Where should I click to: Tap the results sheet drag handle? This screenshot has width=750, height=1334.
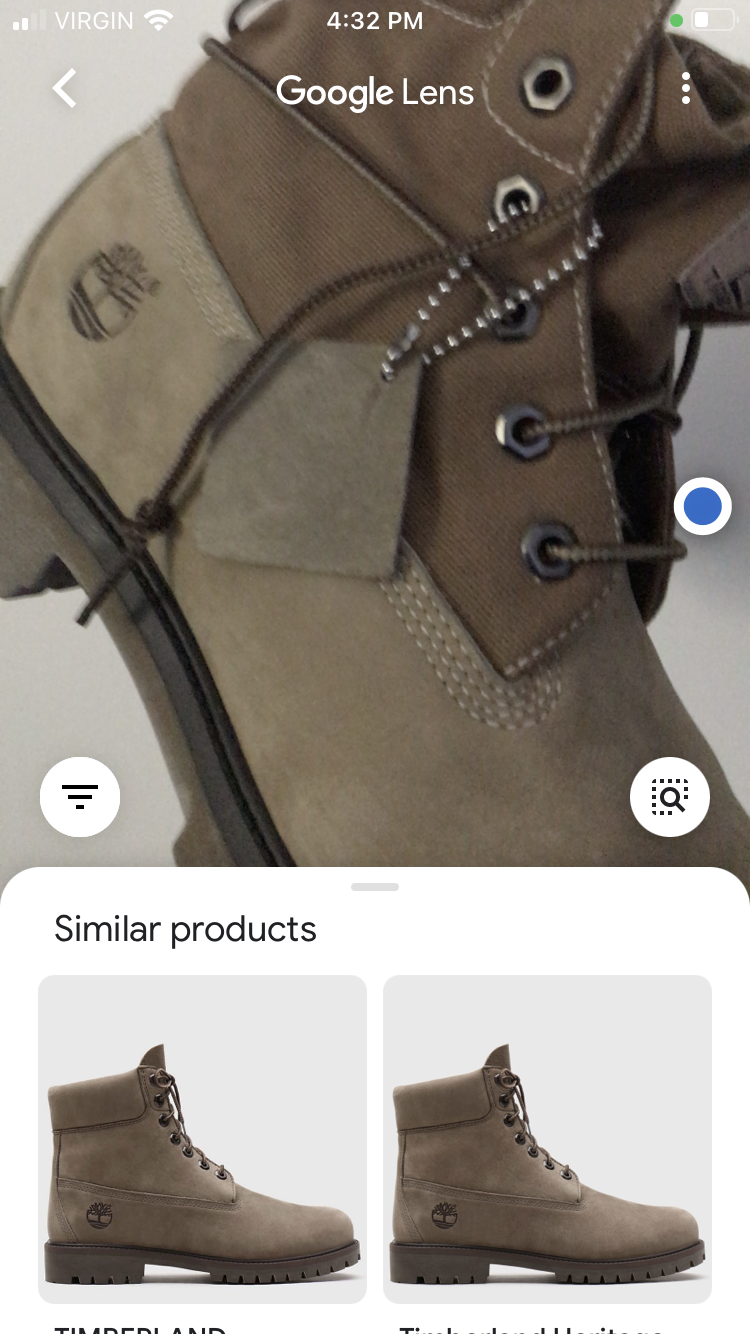point(375,887)
